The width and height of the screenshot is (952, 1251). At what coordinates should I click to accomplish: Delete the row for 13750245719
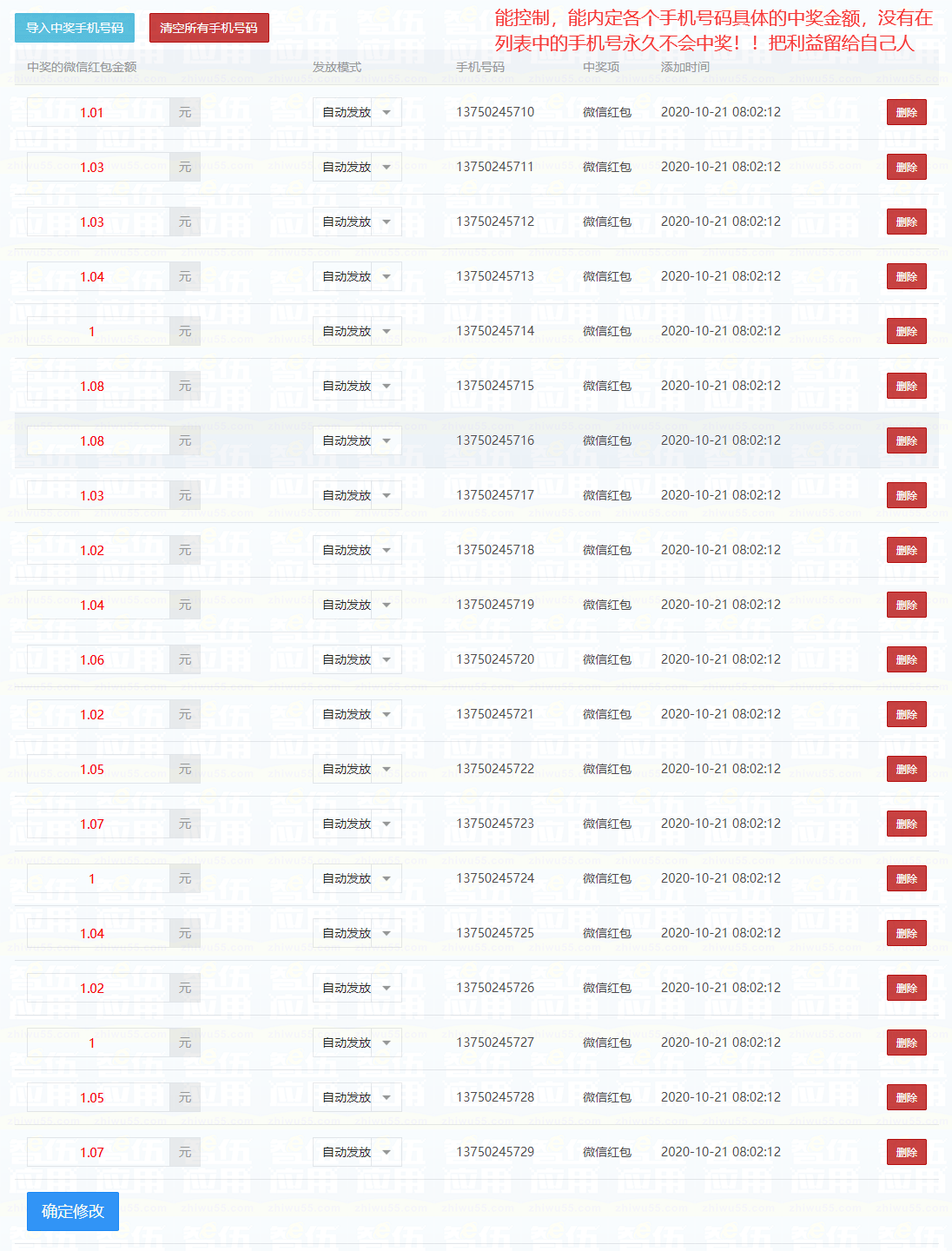click(907, 605)
